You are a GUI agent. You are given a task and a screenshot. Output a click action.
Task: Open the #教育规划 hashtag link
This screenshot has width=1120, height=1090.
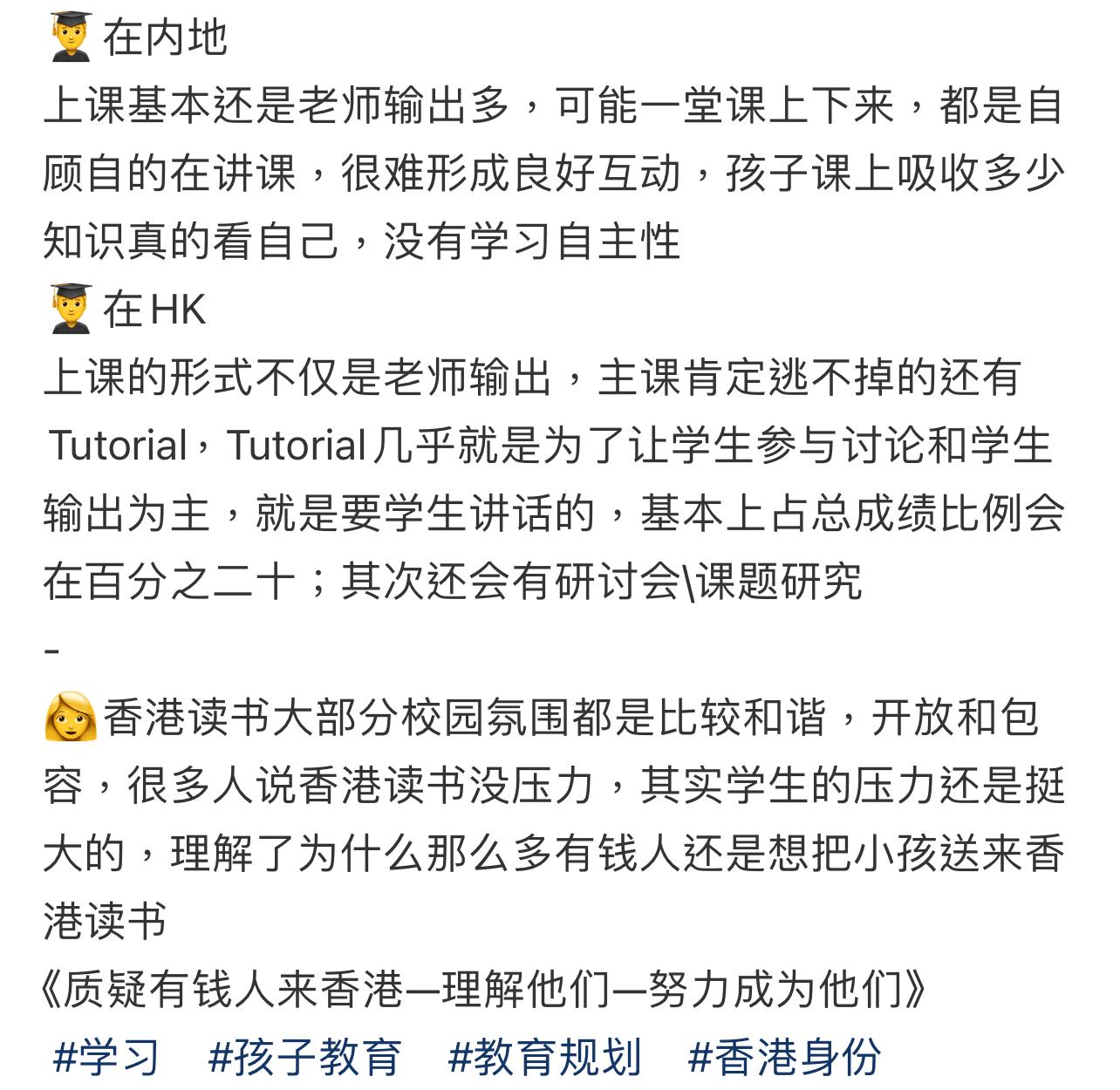click(x=544, y=1057)
